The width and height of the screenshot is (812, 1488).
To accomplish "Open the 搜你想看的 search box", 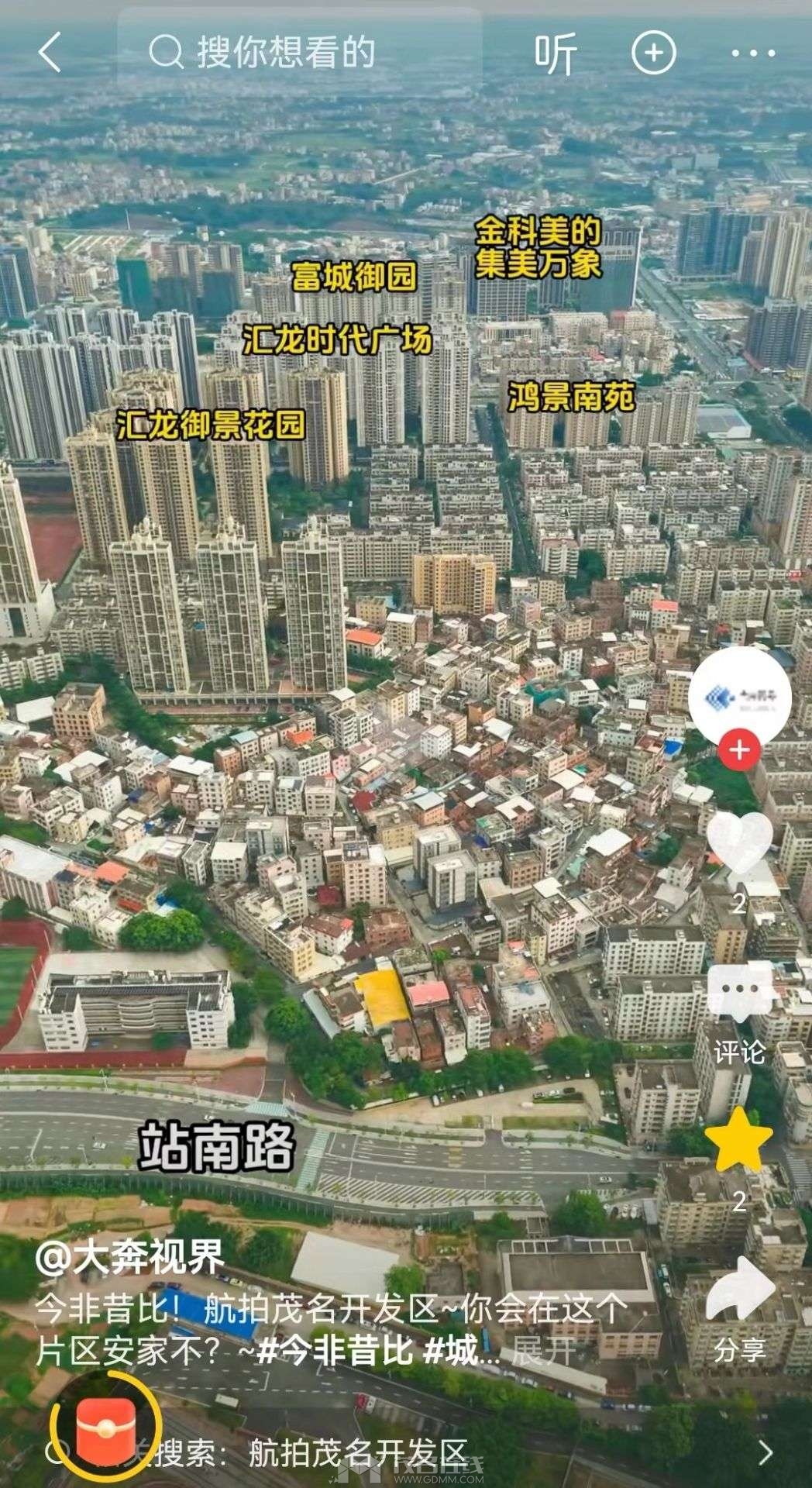I will click(x=287, y=53).
